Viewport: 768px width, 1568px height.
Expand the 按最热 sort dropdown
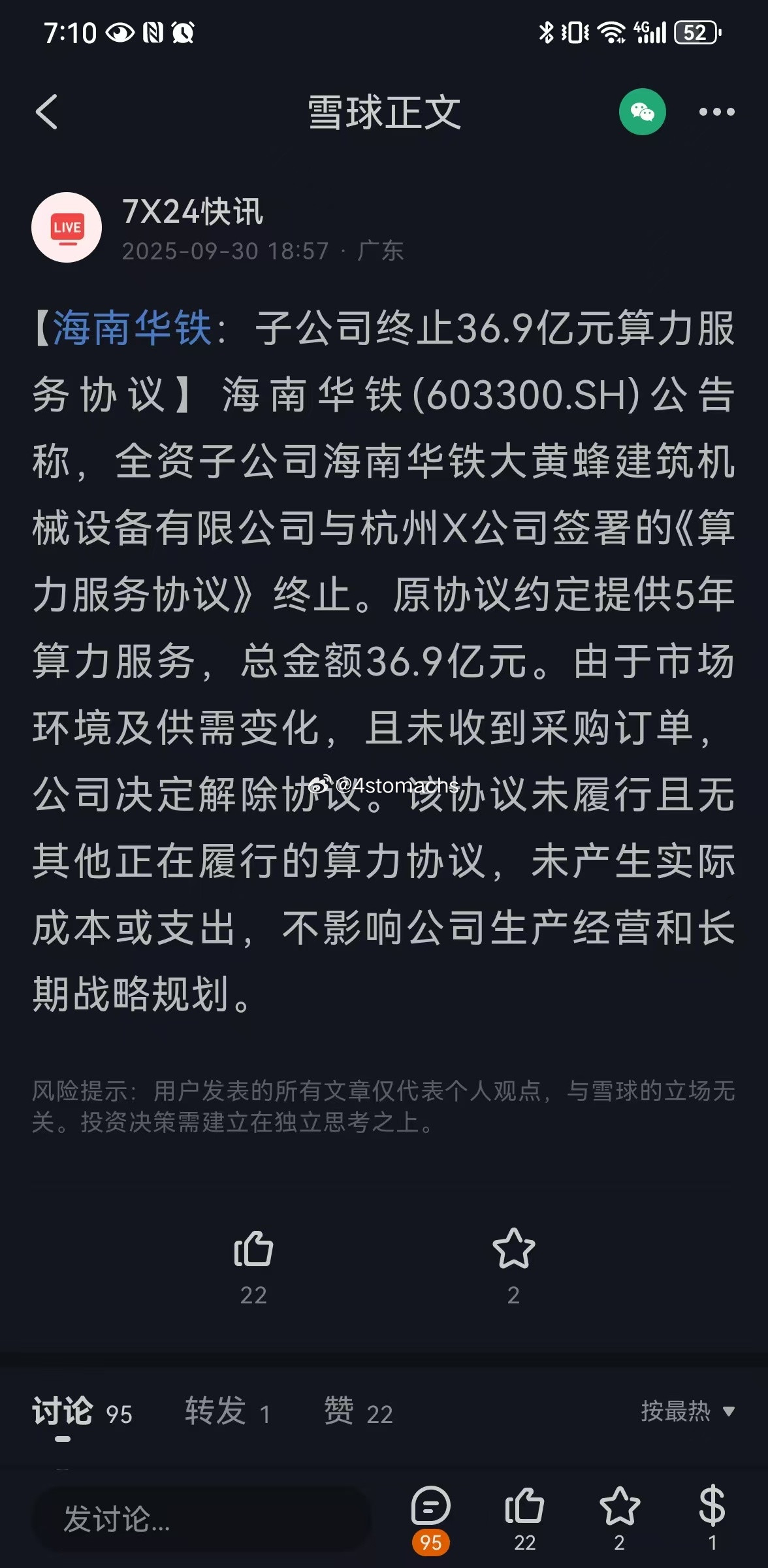pos(688,1412)
